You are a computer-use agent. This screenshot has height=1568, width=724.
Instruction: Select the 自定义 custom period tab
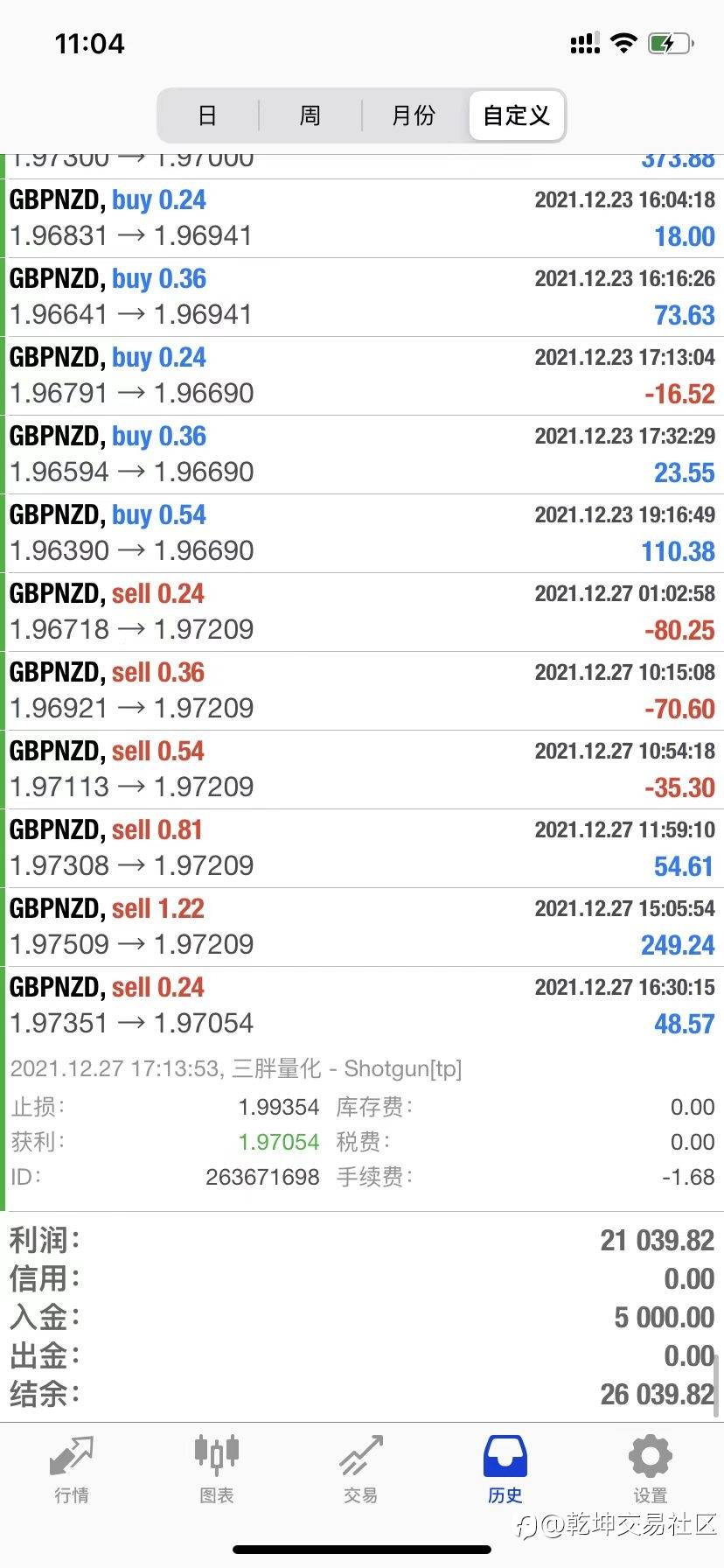click(517, 115)
